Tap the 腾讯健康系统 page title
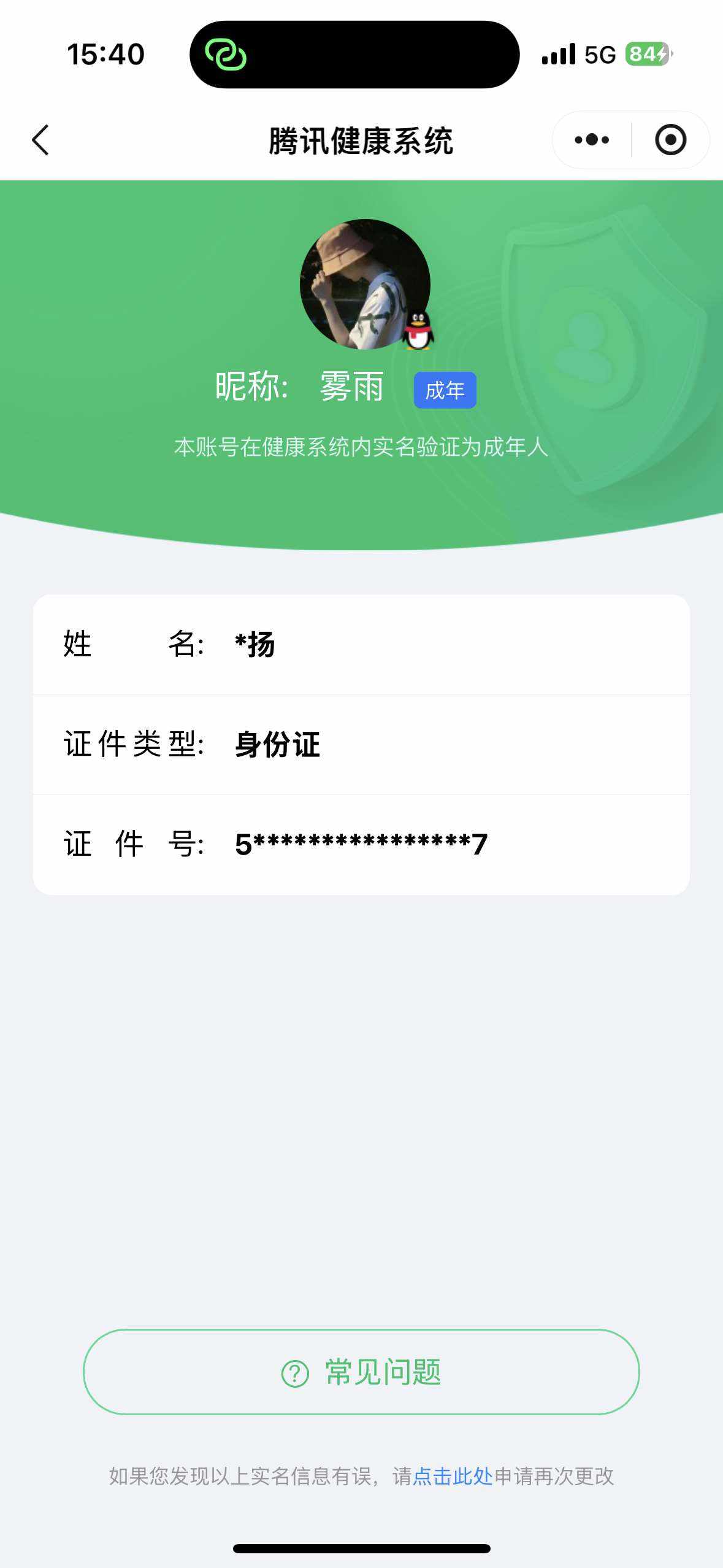Screen dimensions: 723x1568 pyautogui.click(x=361, y=138)
